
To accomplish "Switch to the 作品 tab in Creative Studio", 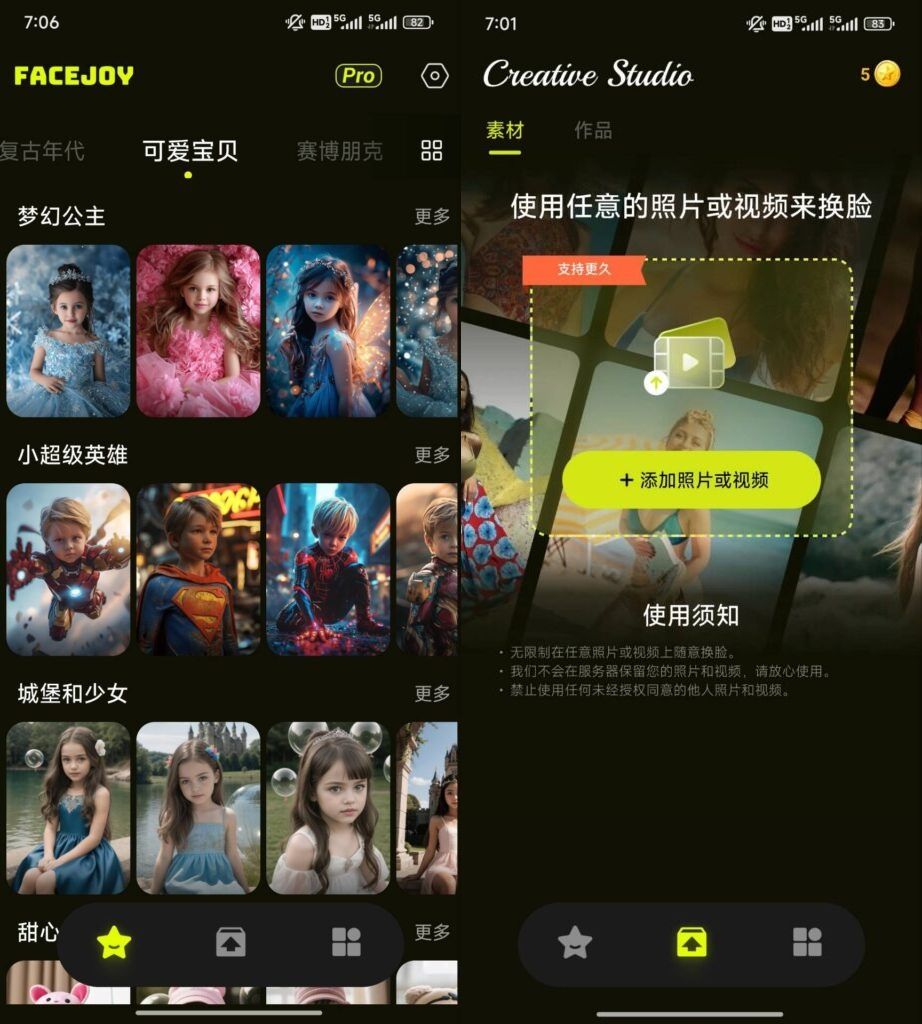I will pos(592,131).
